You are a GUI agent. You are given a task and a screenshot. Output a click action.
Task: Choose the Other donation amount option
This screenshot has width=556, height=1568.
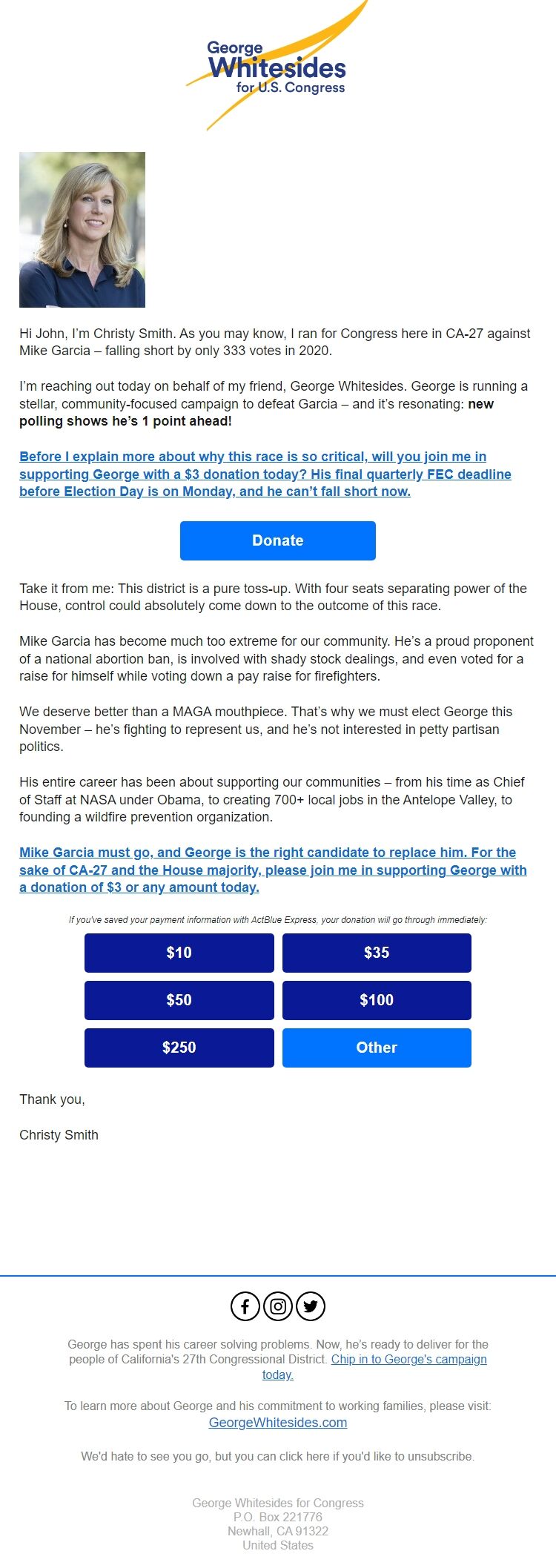click(377, 1048)
